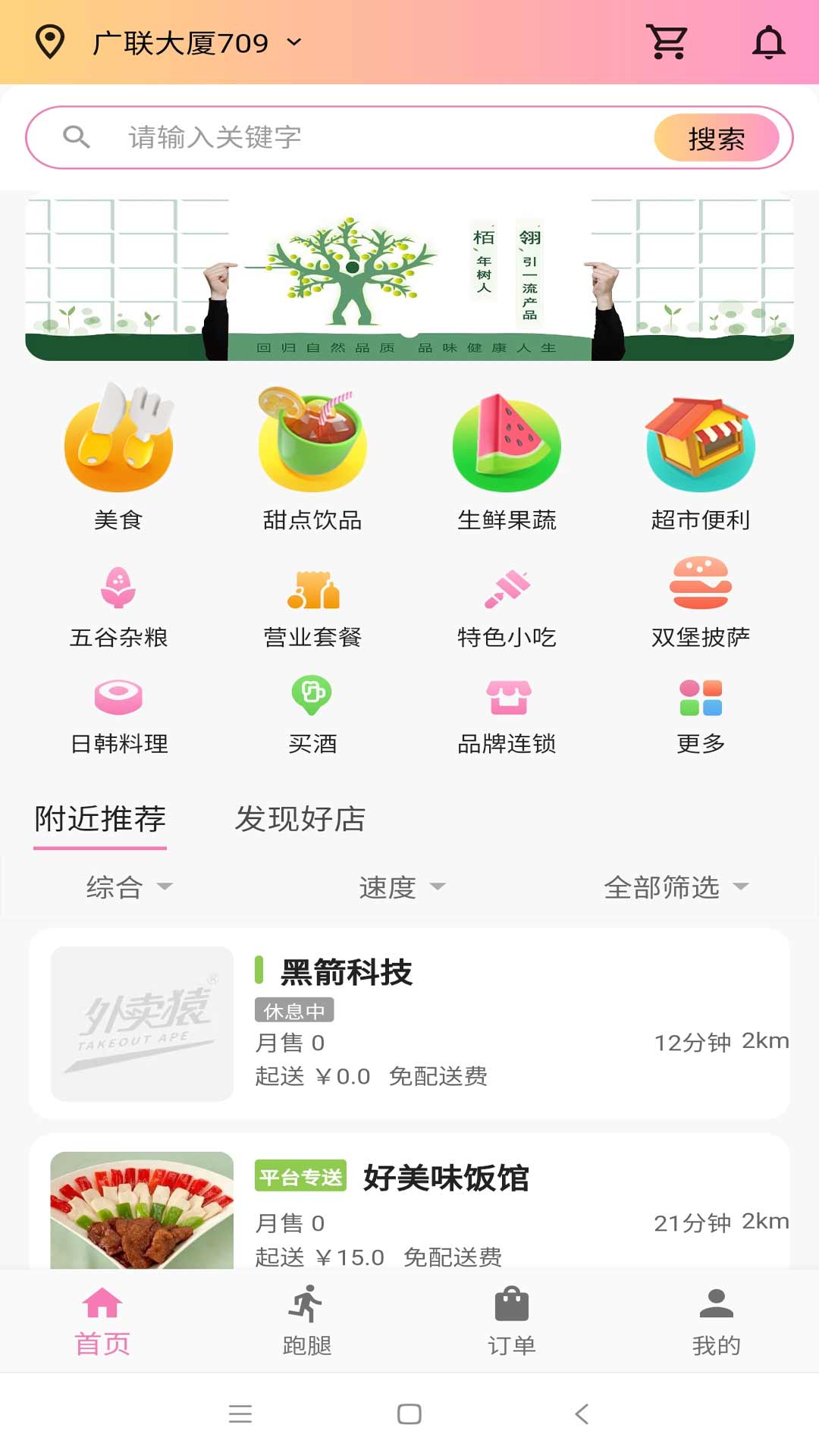Change delivery address 广联大厦709
Screen dimensions: 819x1456
click(x=180, y=42)
